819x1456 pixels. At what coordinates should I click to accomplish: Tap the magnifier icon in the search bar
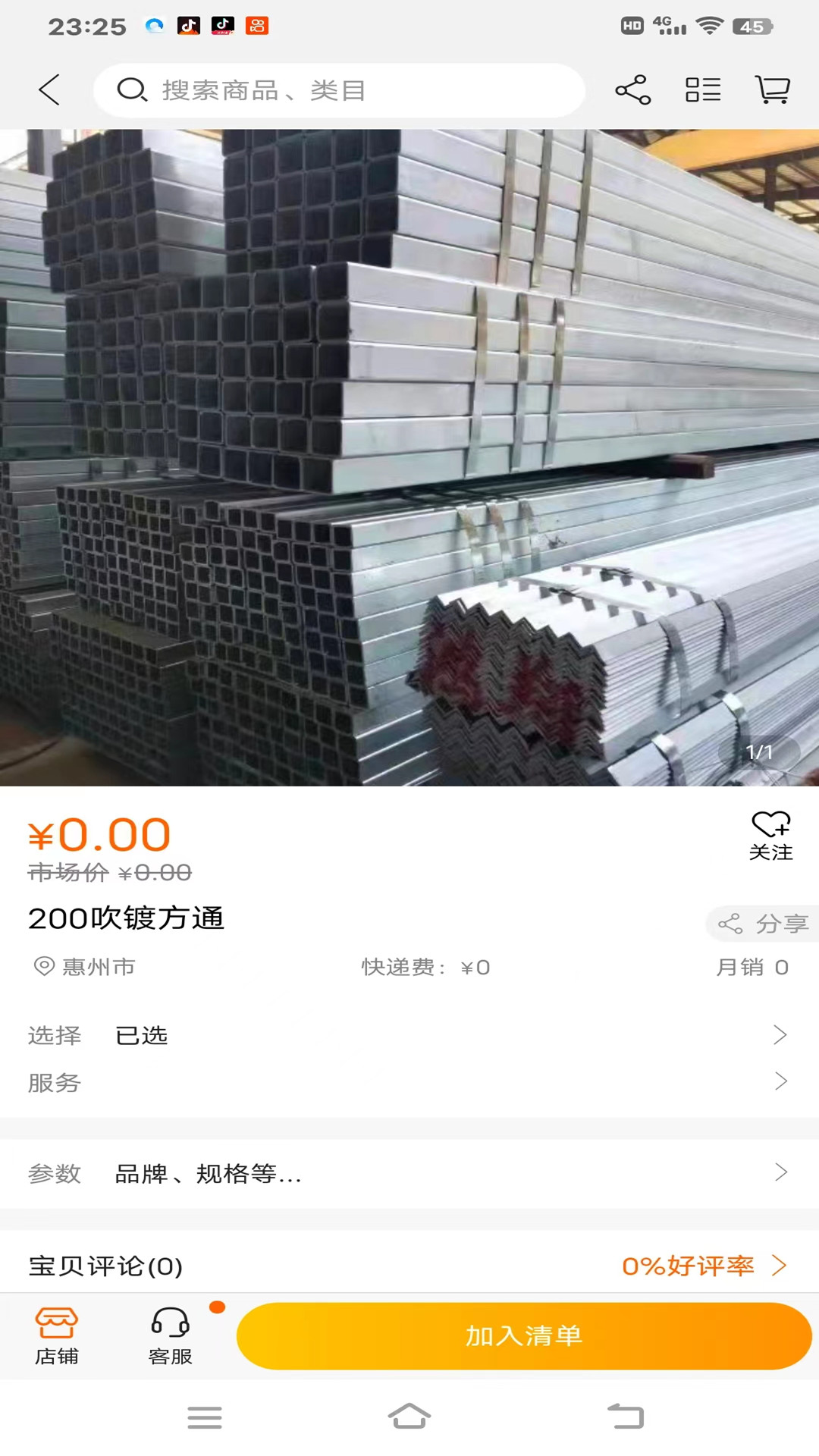point(132,89)
